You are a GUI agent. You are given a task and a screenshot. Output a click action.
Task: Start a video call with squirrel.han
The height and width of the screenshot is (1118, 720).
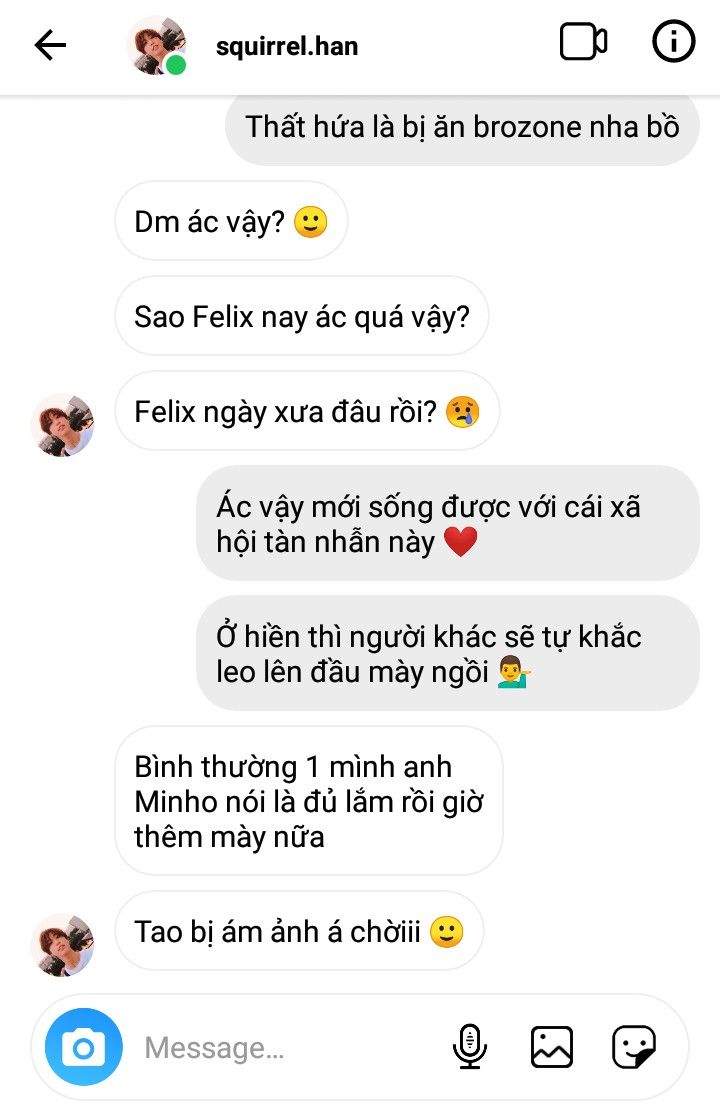click(583, 43)
